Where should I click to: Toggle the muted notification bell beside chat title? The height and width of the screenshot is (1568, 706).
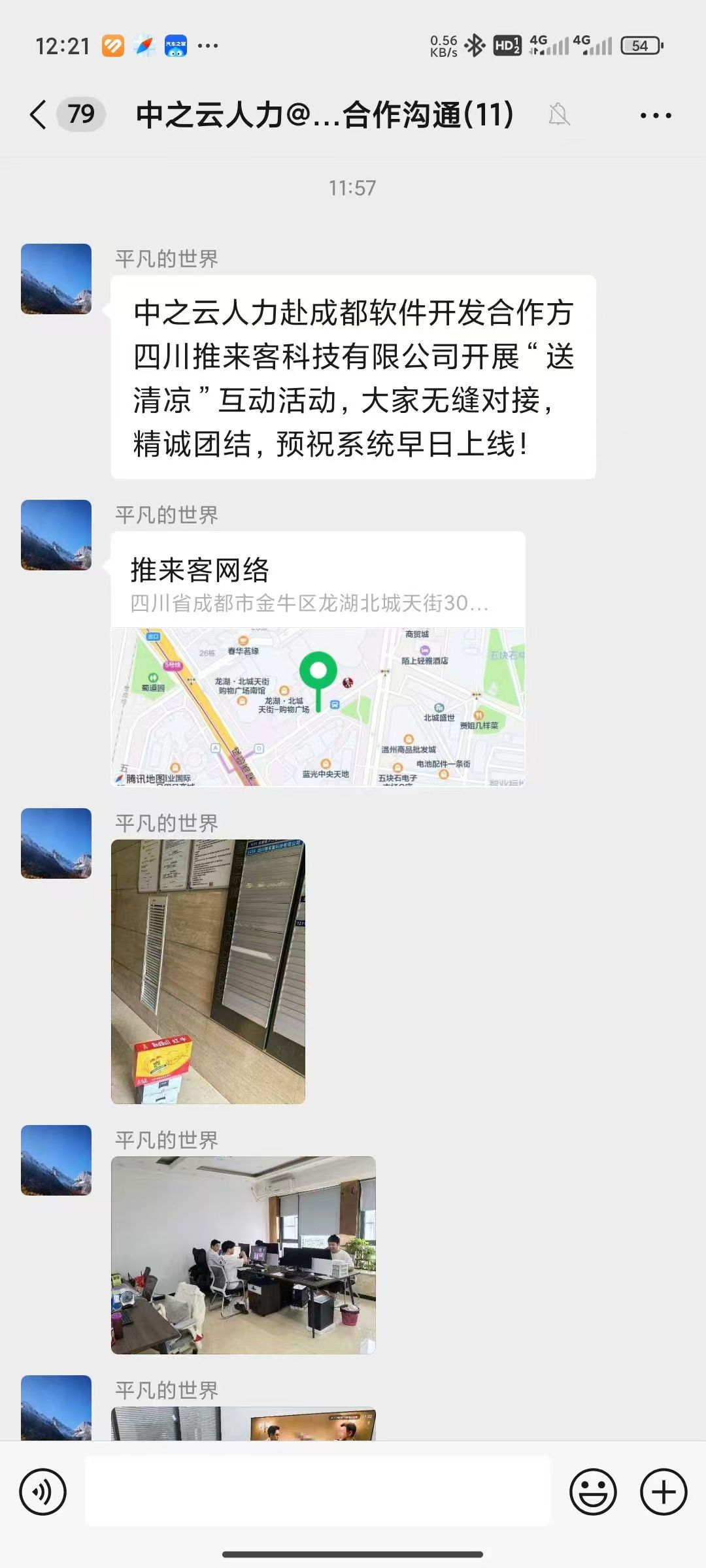[559, 114]
